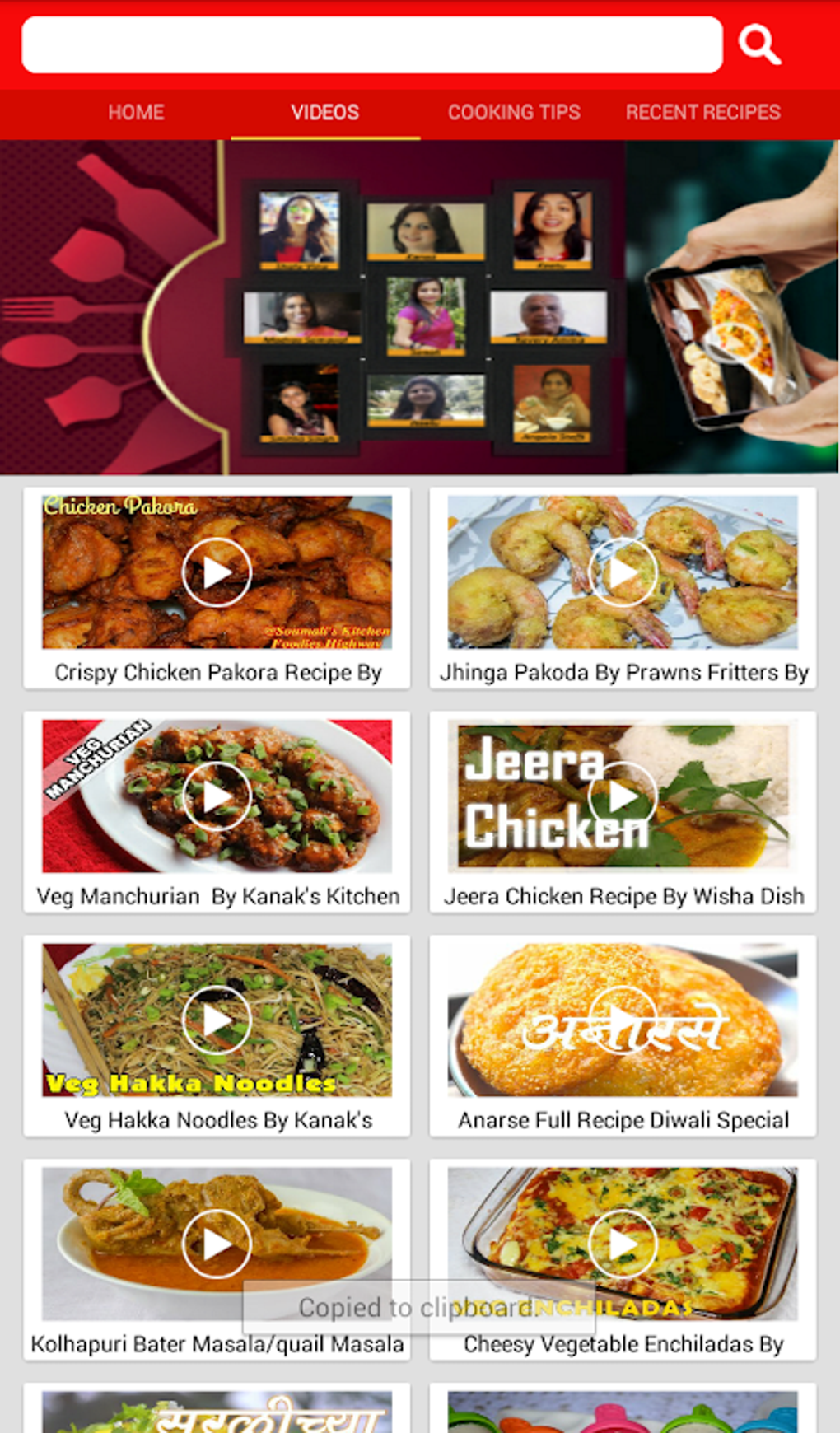This screenshot has height=1433, width=840.
Task: Watch Veg Manchurian by Kanak's Kitchen
Action: tap(217, 796)
